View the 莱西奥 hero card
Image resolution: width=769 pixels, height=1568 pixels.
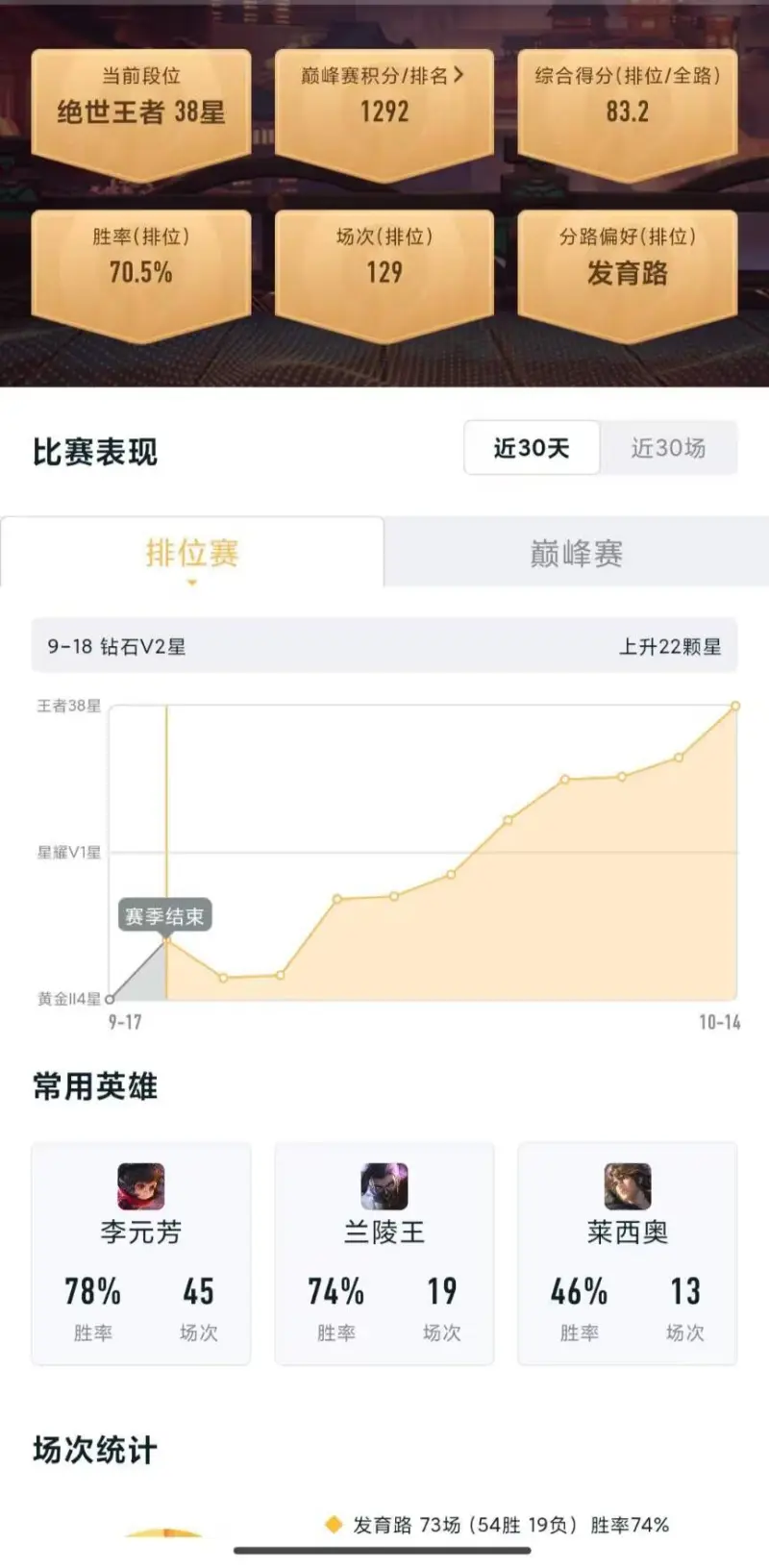[x=628, y=1253]
